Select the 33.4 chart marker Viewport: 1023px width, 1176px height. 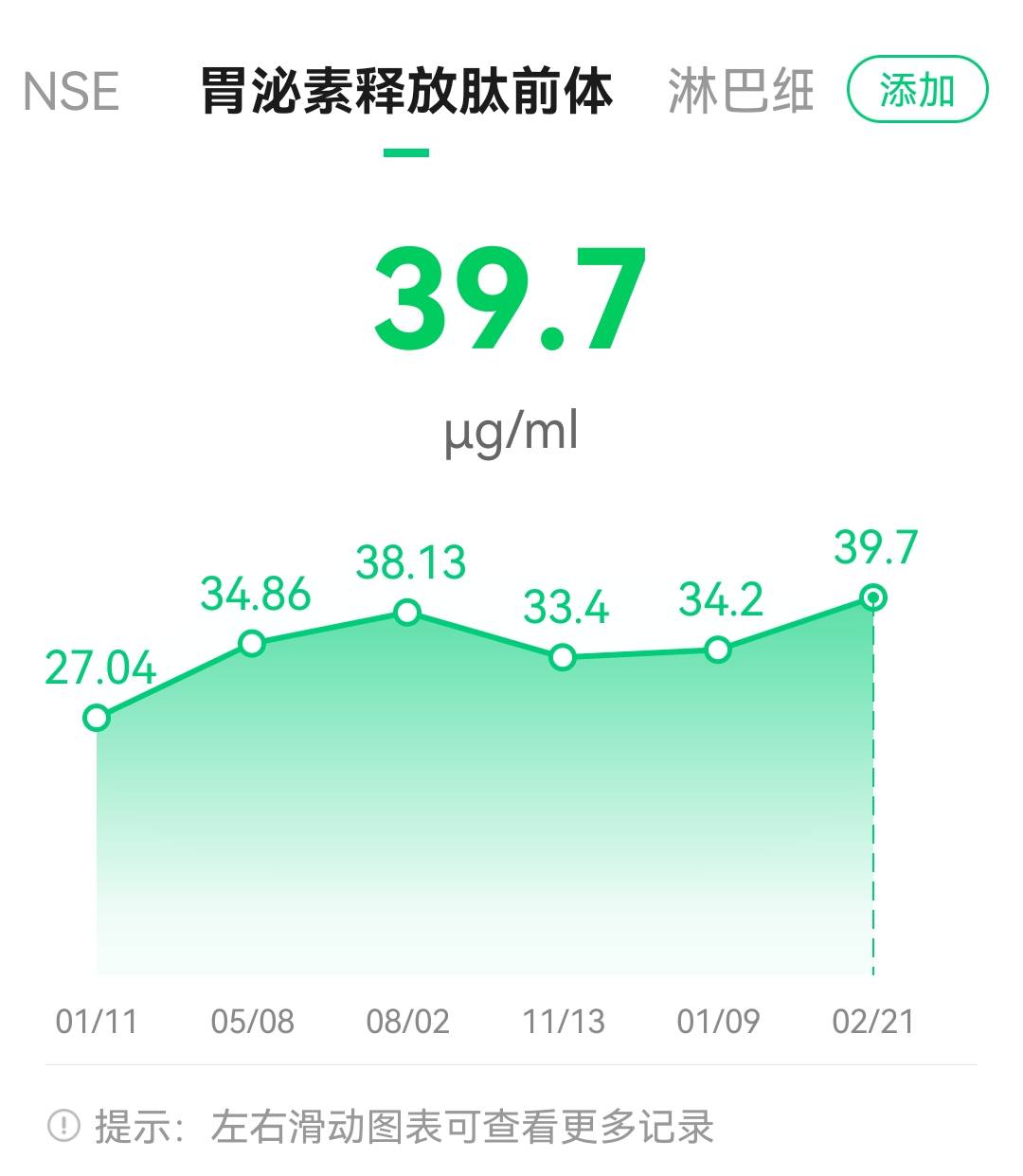pos(563,656)
